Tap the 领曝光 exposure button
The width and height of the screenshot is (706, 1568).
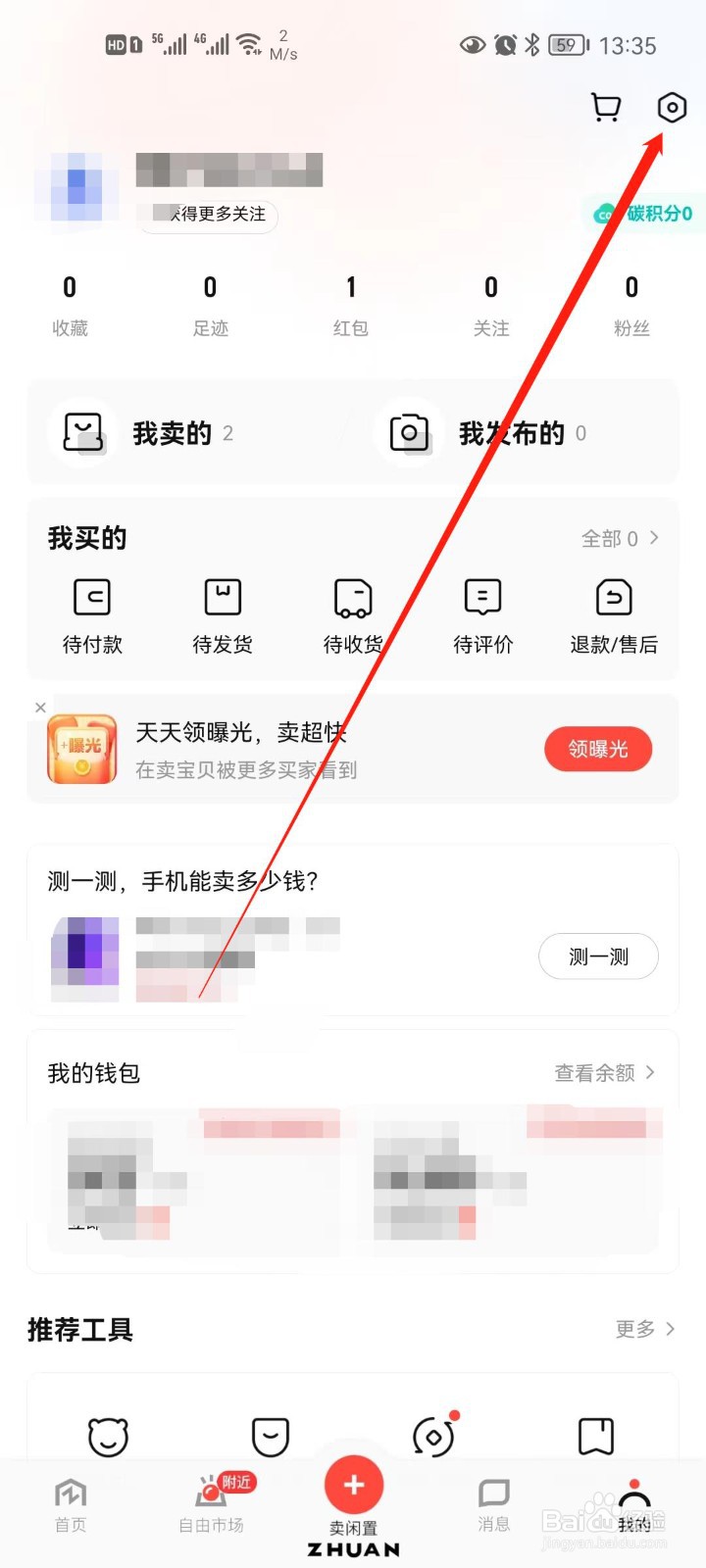pos(598,748)
